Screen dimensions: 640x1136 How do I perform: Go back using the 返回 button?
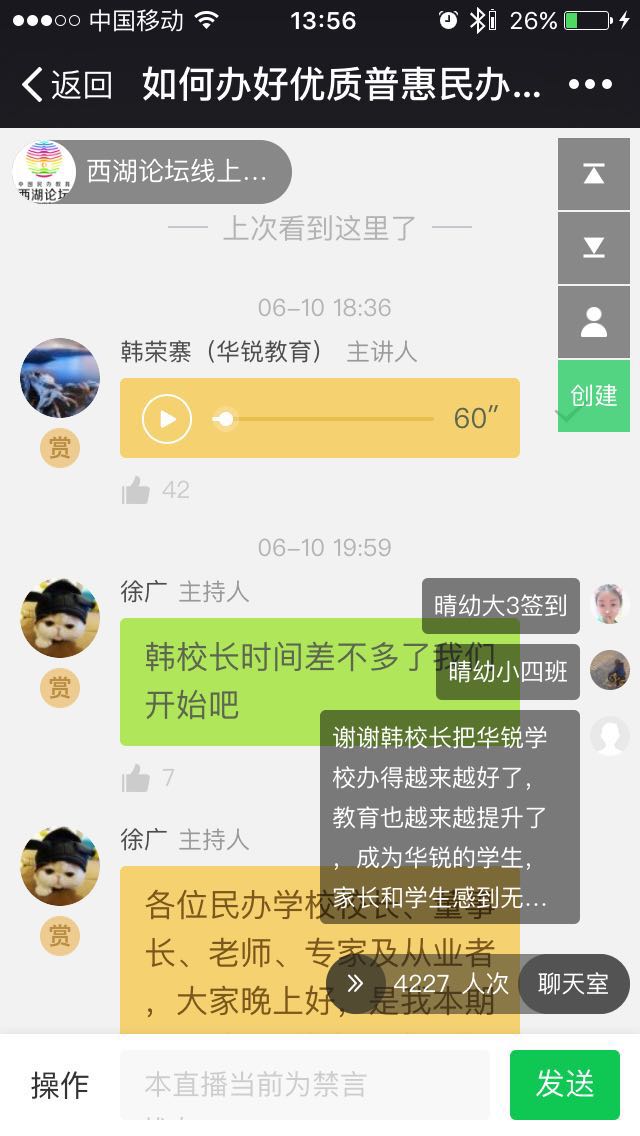(x=66, y=85)
